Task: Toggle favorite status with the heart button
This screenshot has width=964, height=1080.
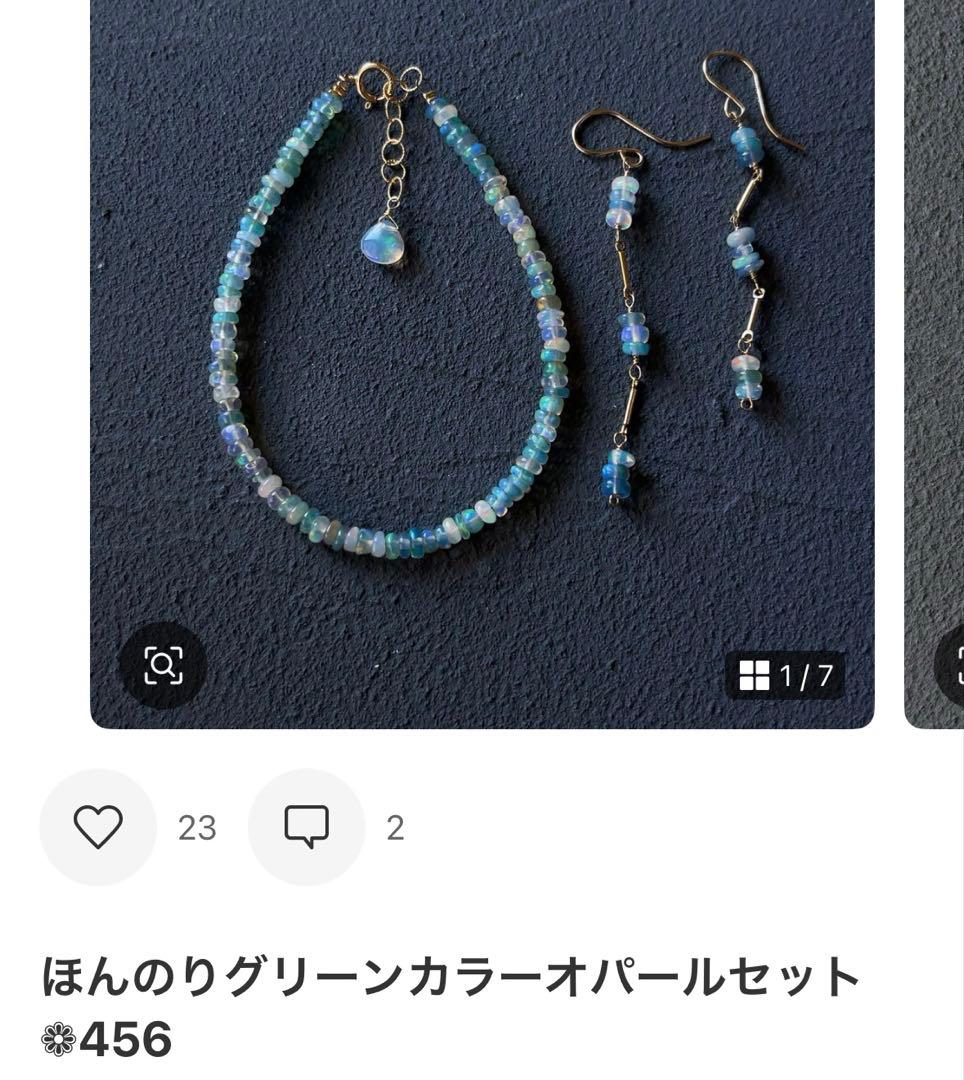Action: 96,825
